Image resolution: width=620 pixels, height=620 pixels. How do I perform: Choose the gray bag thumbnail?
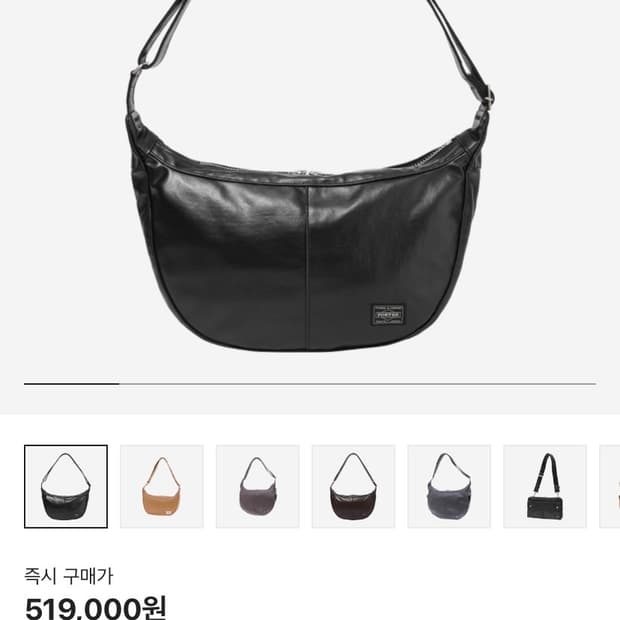tap(258, 486)
